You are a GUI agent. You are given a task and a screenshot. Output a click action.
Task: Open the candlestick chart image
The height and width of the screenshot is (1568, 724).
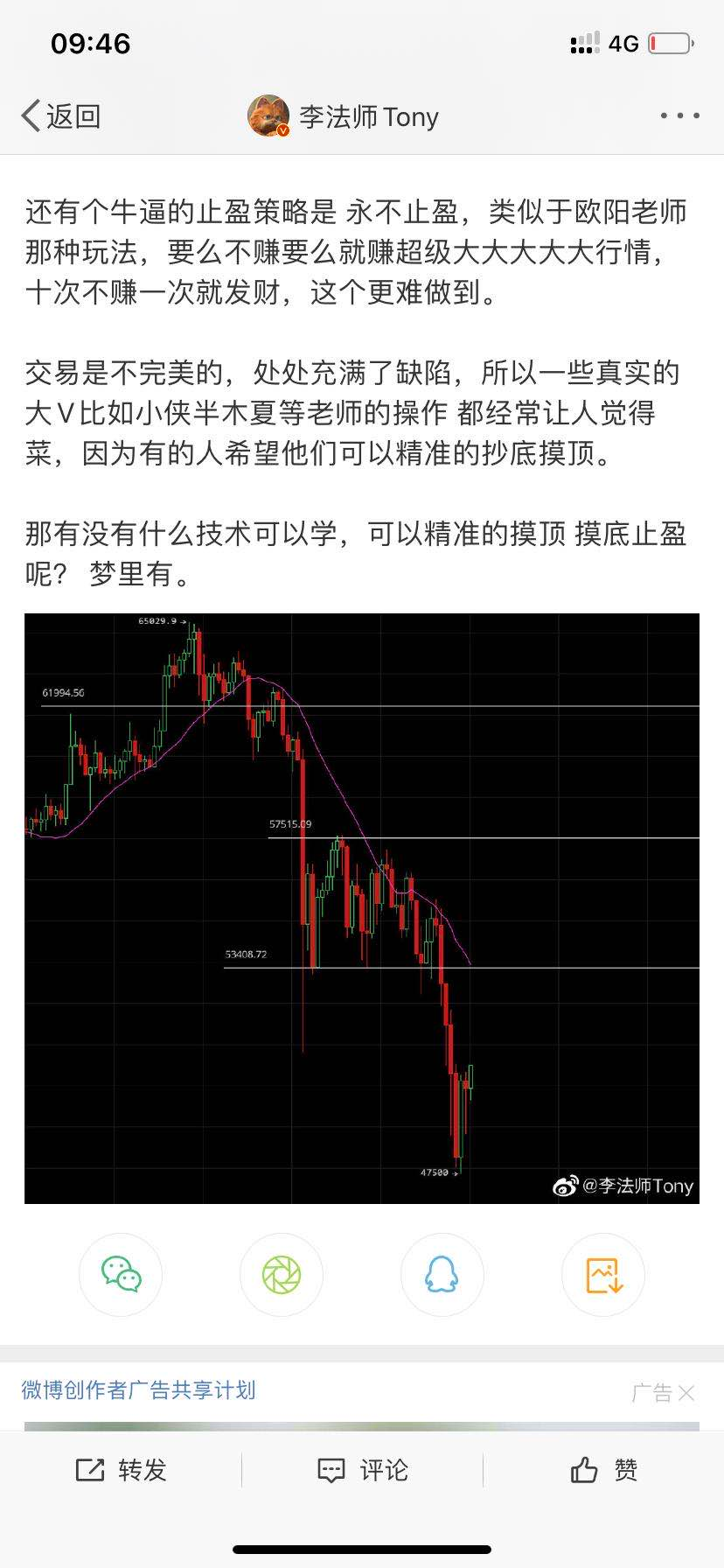[x=362, y=908]
